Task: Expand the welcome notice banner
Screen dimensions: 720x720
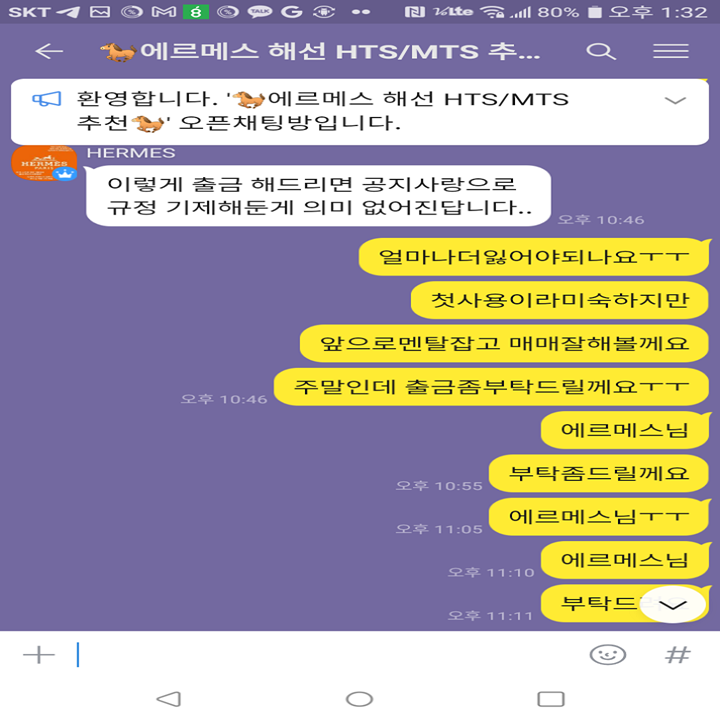Action: [676, 100]
